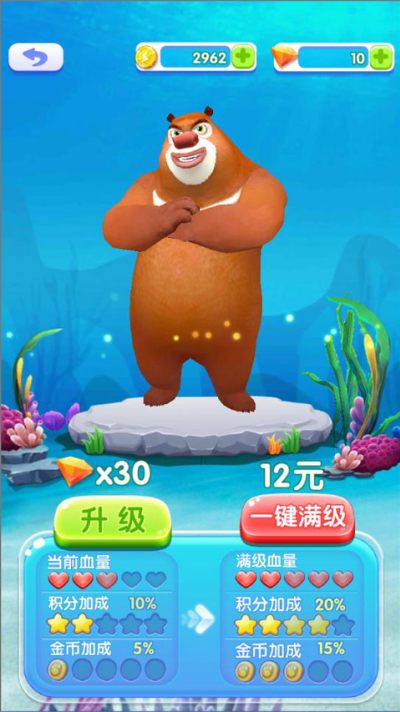Tap the red 一键满级 max level button

297,519
